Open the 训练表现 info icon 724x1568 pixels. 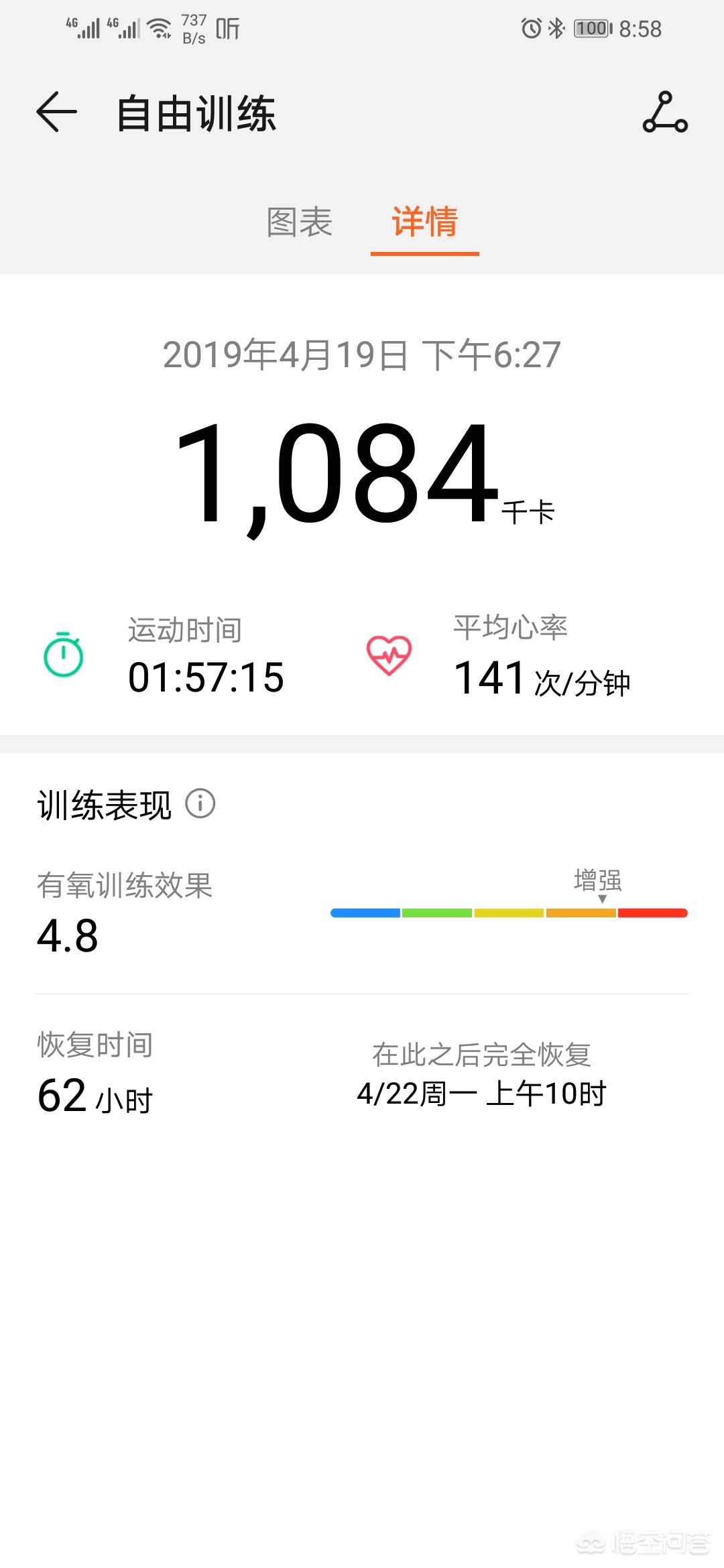click(x=200, y=803)
